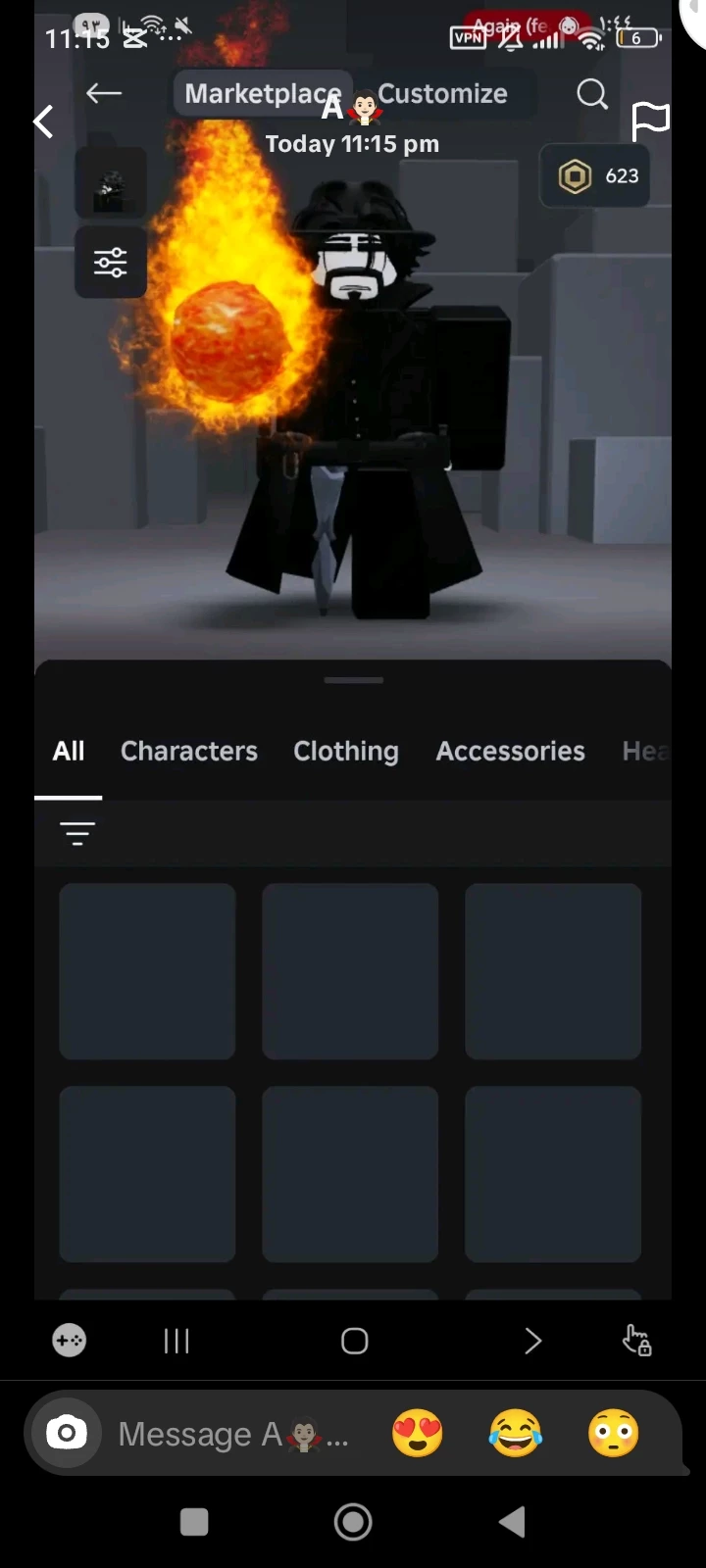React with the heart-eyes emoji

(418, 1435)
